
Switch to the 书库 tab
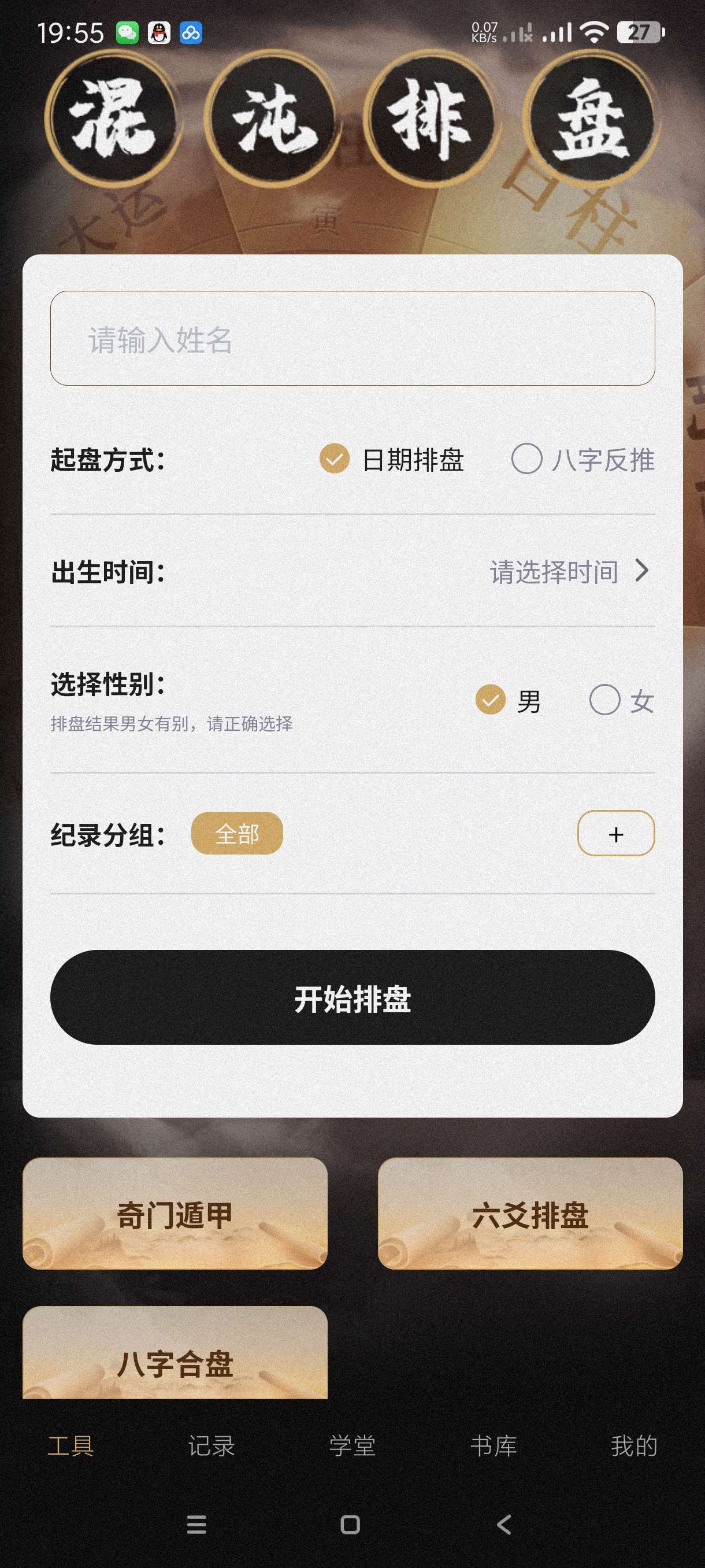(x=493, y=1445)
